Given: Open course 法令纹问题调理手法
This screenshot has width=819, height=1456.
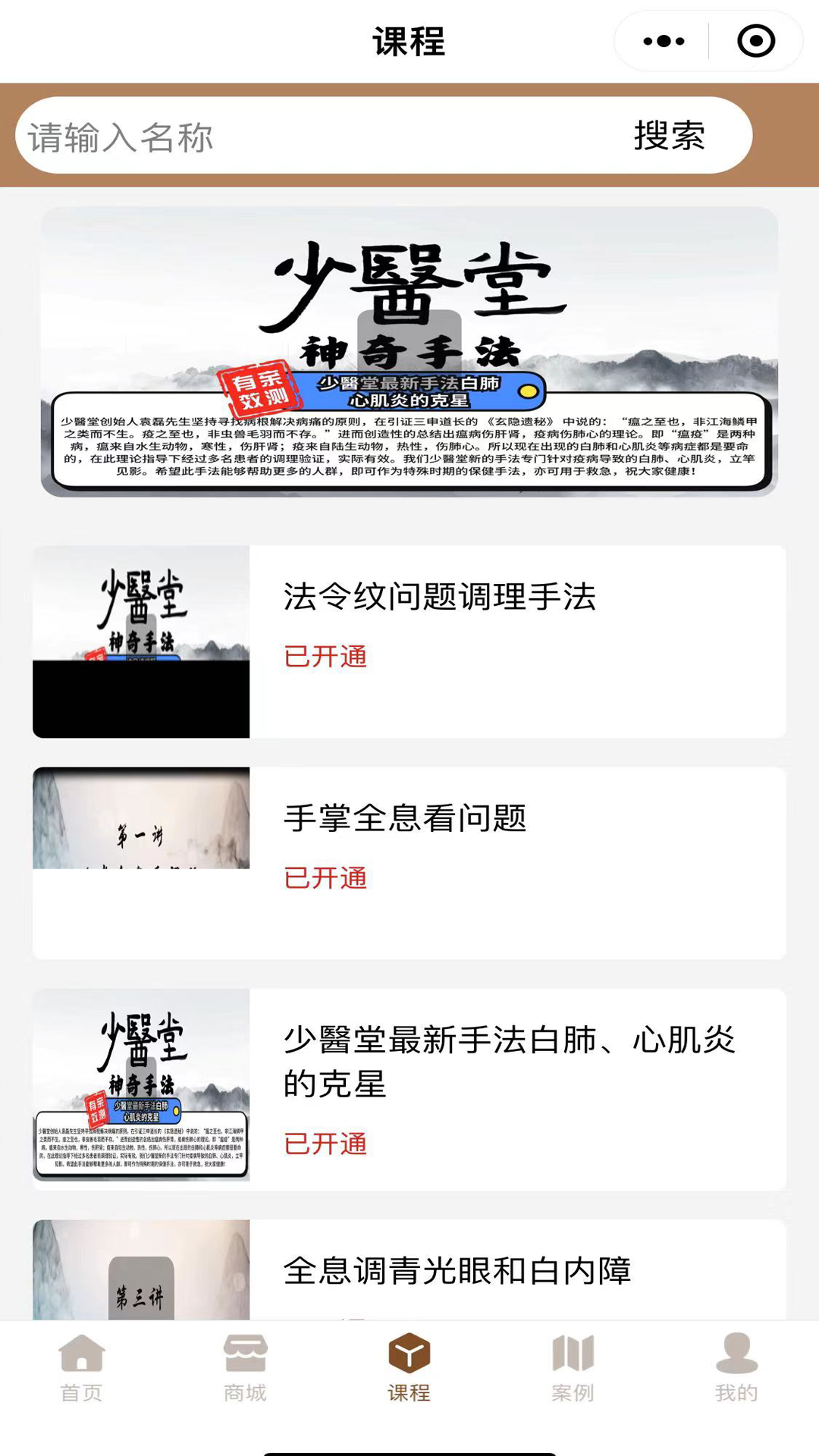Looking at the screenshot, I should (409, 642).
